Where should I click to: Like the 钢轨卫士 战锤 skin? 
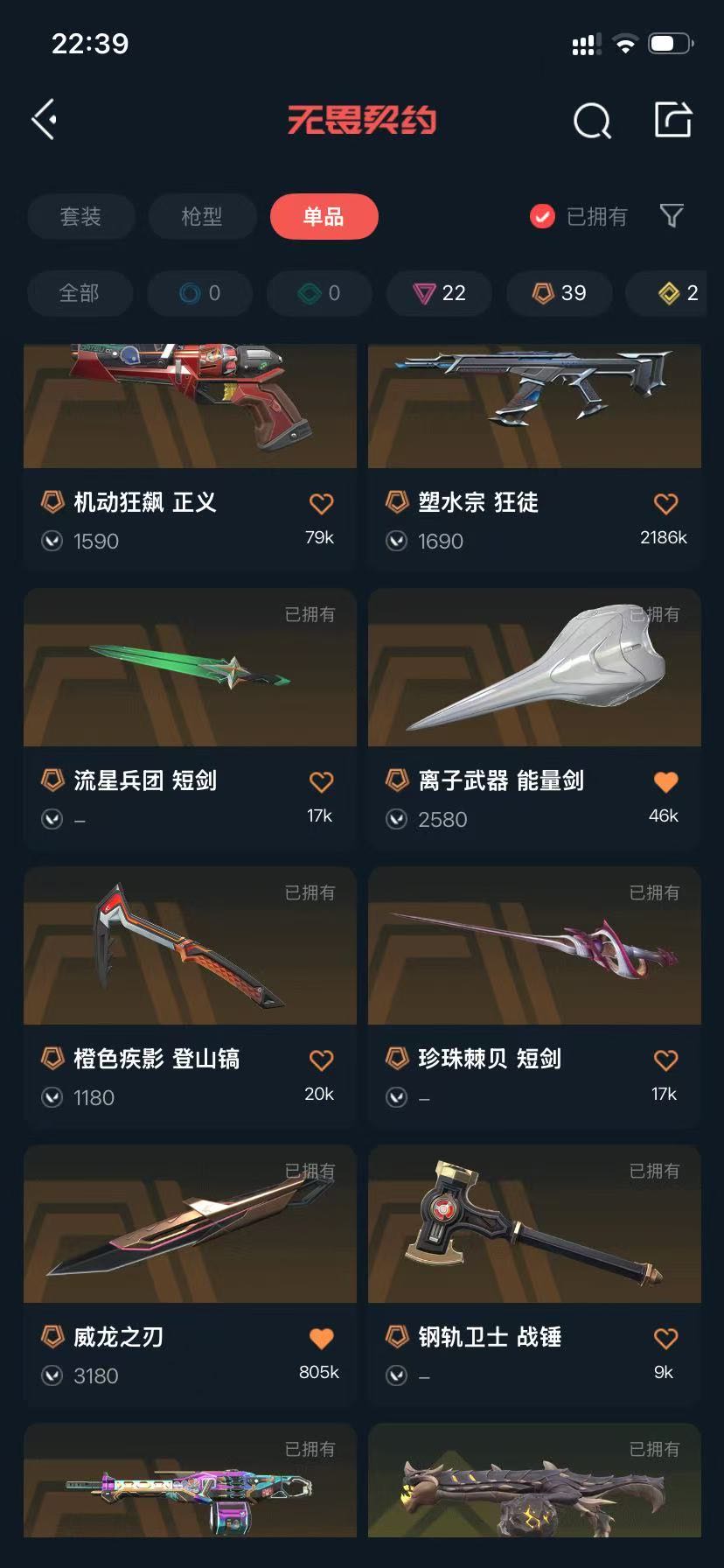click(x=665, y=1339)
